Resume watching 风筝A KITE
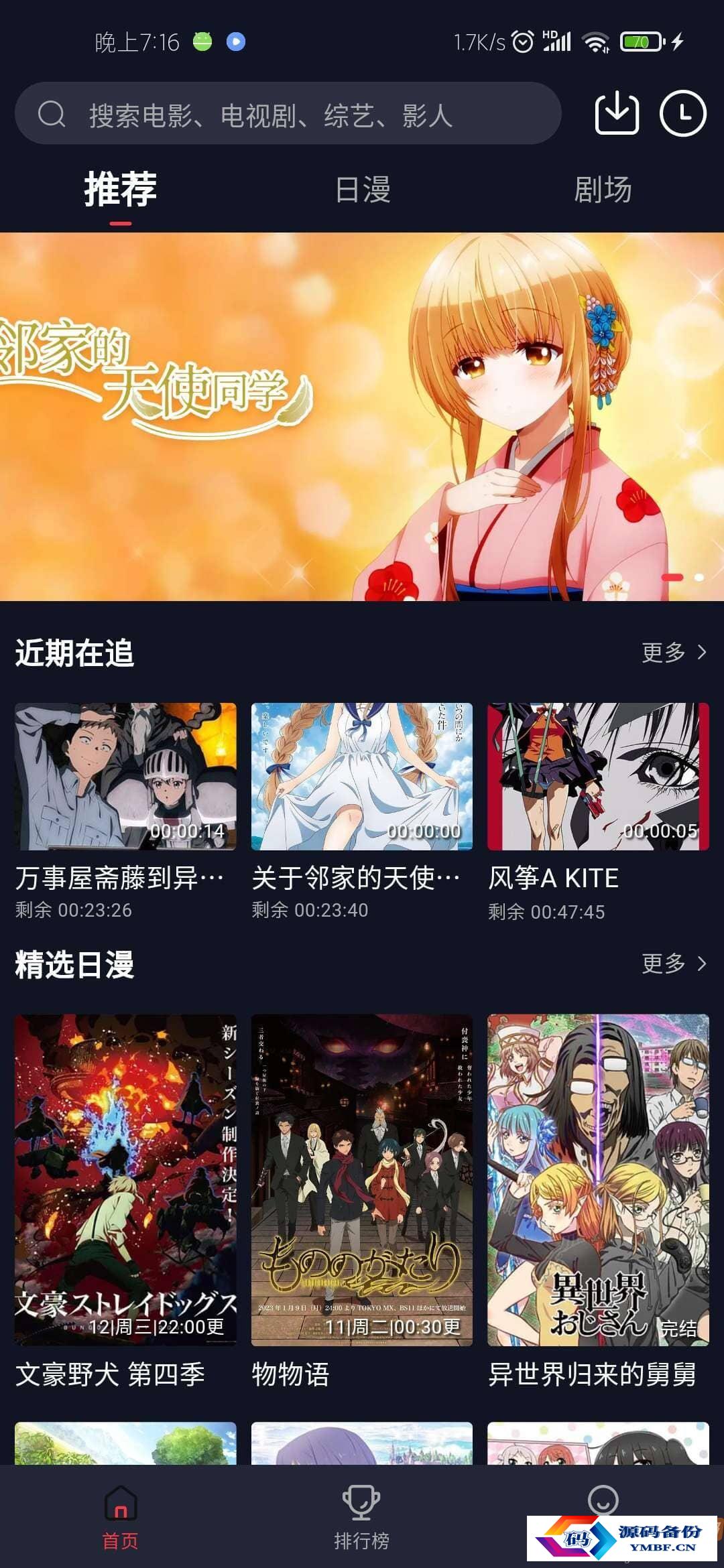 pyautogui.click(x=598, y=811)
